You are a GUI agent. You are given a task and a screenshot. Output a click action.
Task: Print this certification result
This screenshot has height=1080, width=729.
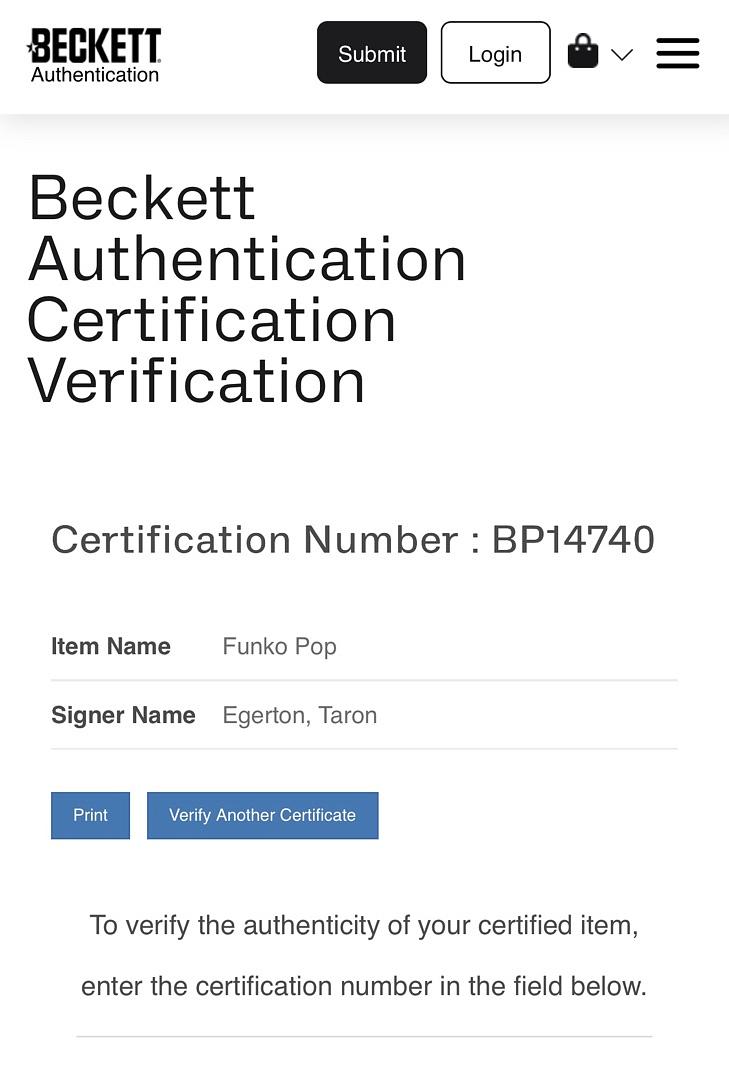coord(90,815)
